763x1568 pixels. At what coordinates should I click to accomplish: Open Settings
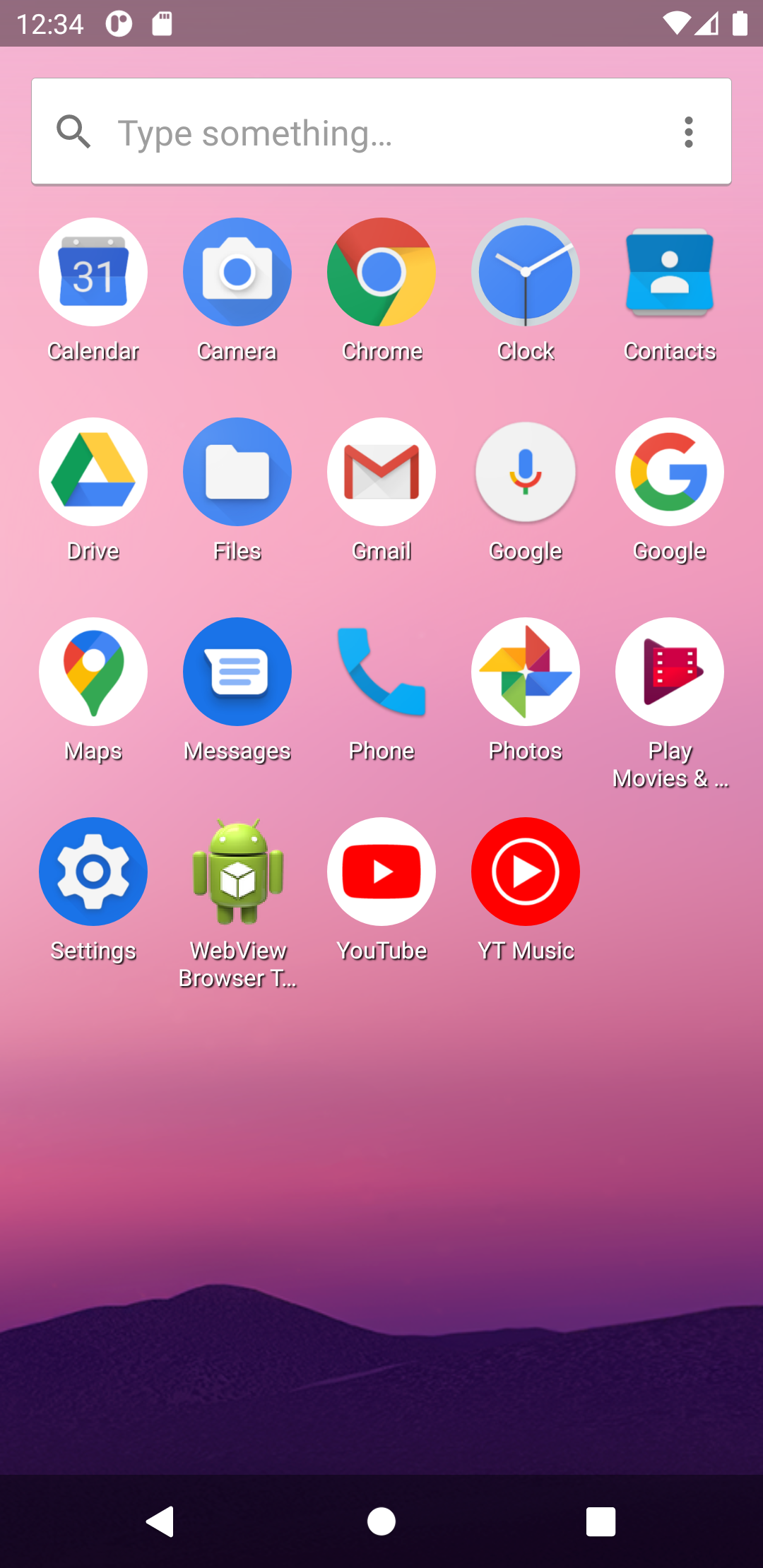coord(93,872)
